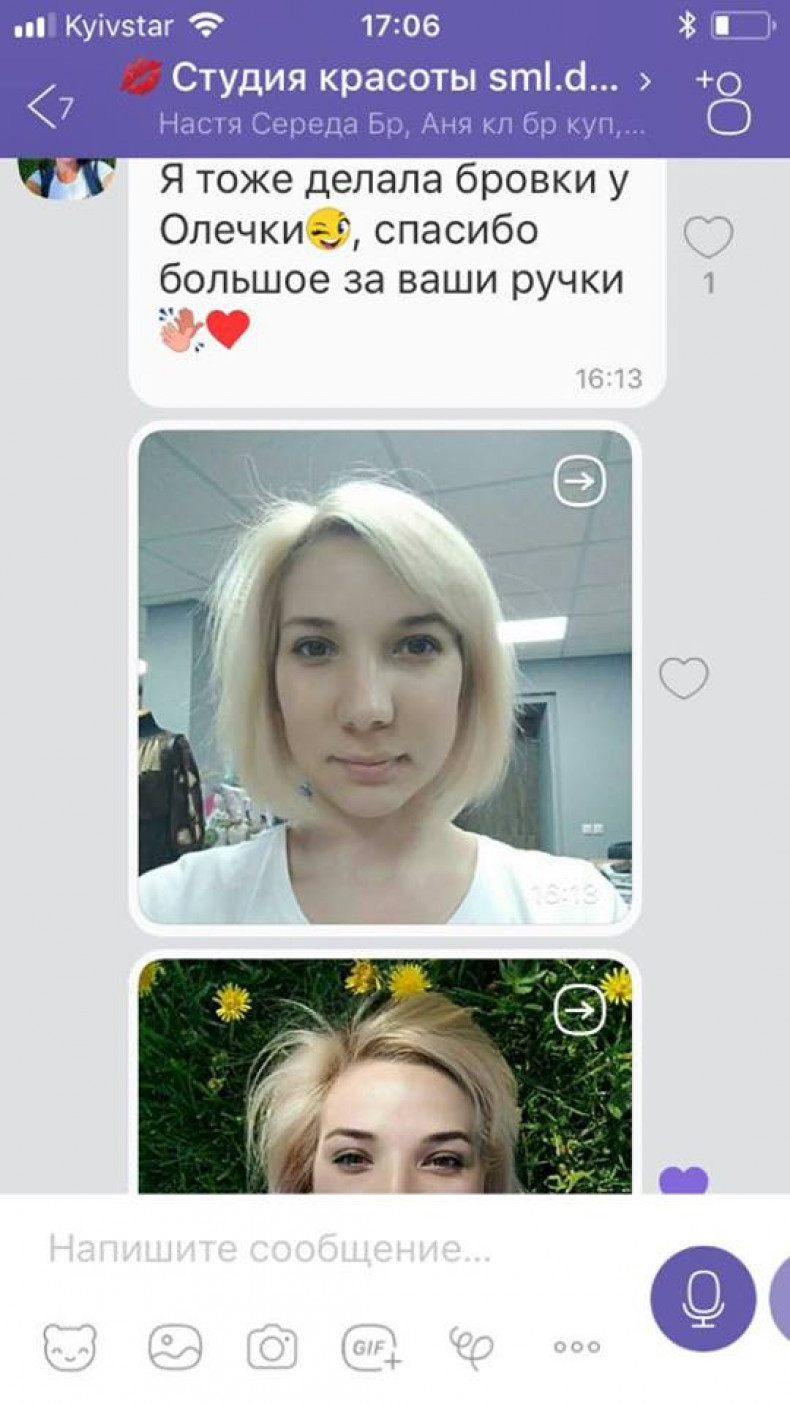This screenshot has height=1404, width=790.
Task: Forward the photo sent at 16:13
Action: 580,483
